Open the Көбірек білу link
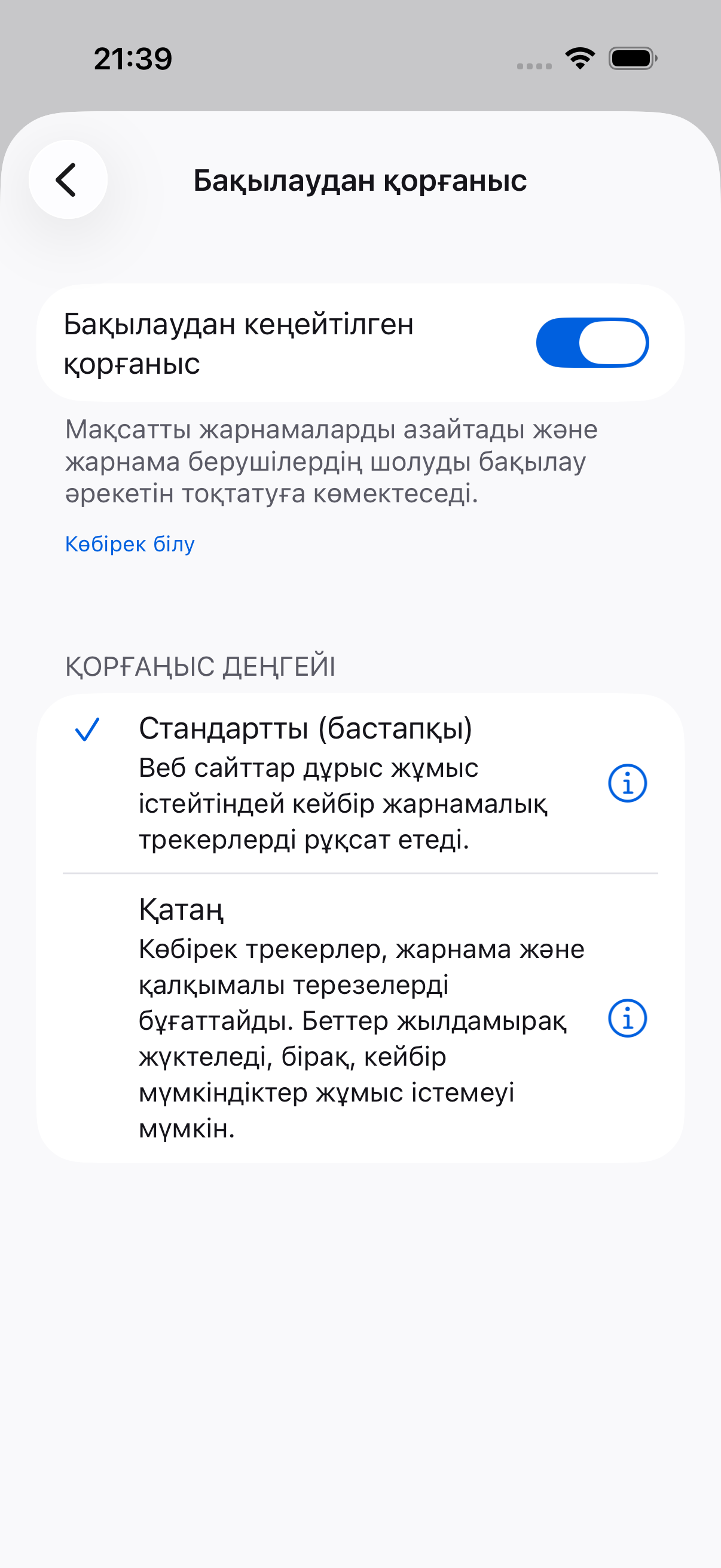Screen dimensions: 721x1568 [130, 544]
